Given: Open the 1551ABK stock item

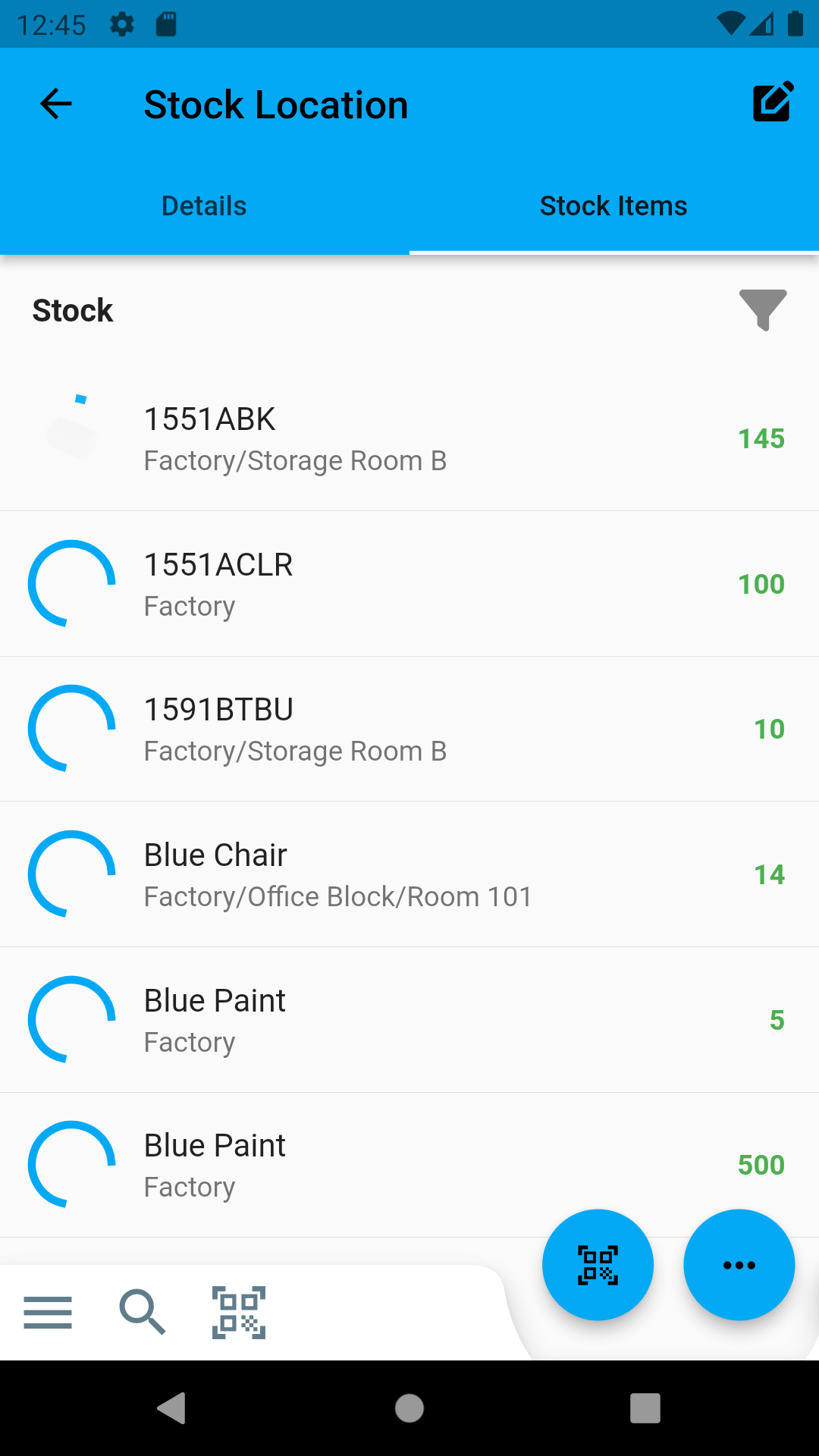Looking at the screenshot, I should 409,439.
